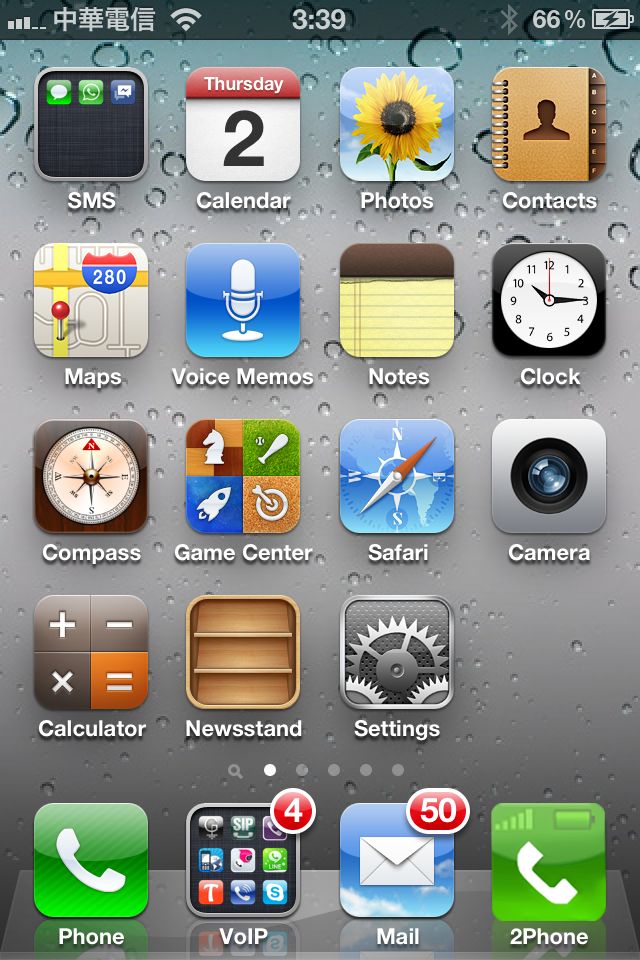Open the Notes app

click(x=396, y=300)
